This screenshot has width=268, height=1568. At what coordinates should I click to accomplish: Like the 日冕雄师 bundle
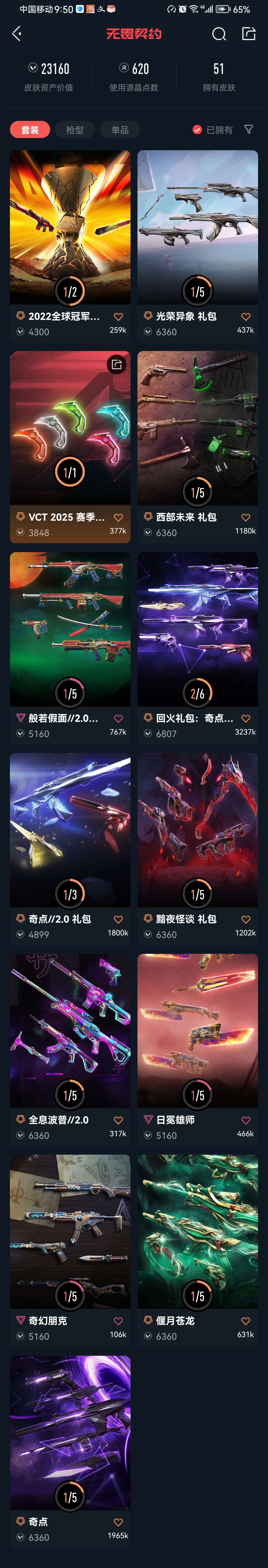pos(245,1120)
